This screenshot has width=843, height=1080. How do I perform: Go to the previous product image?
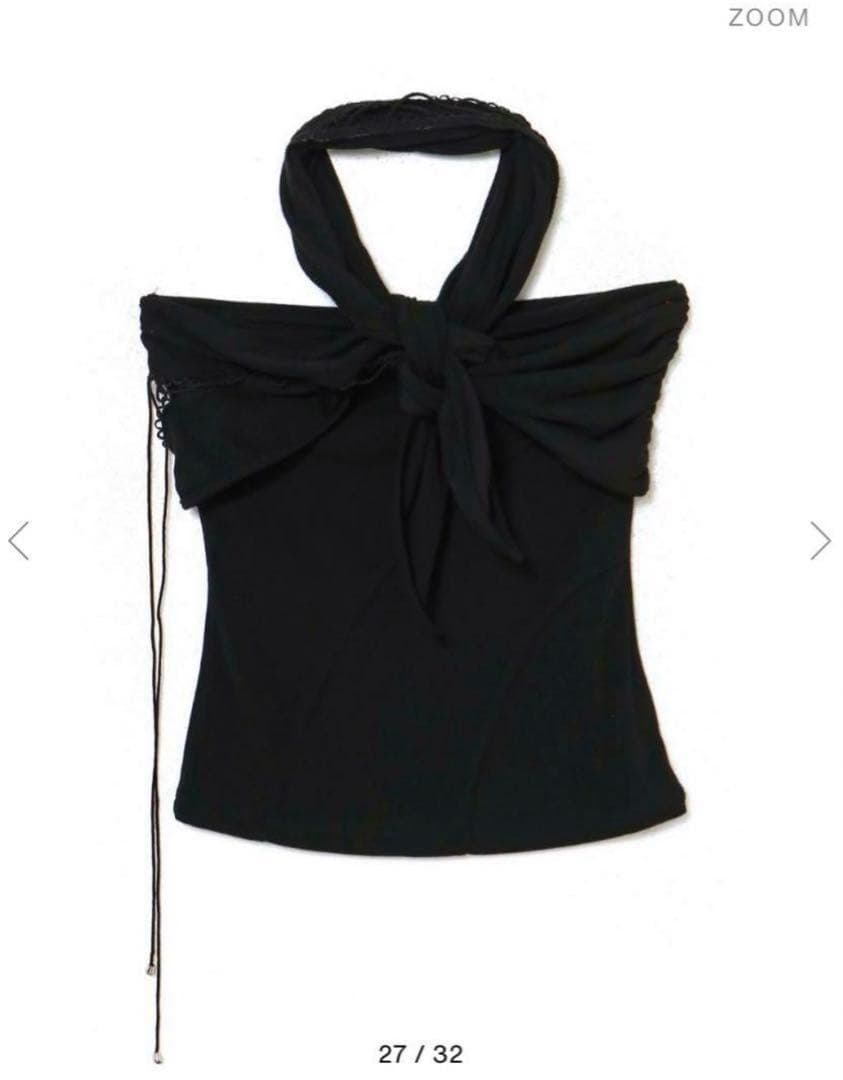19,541
